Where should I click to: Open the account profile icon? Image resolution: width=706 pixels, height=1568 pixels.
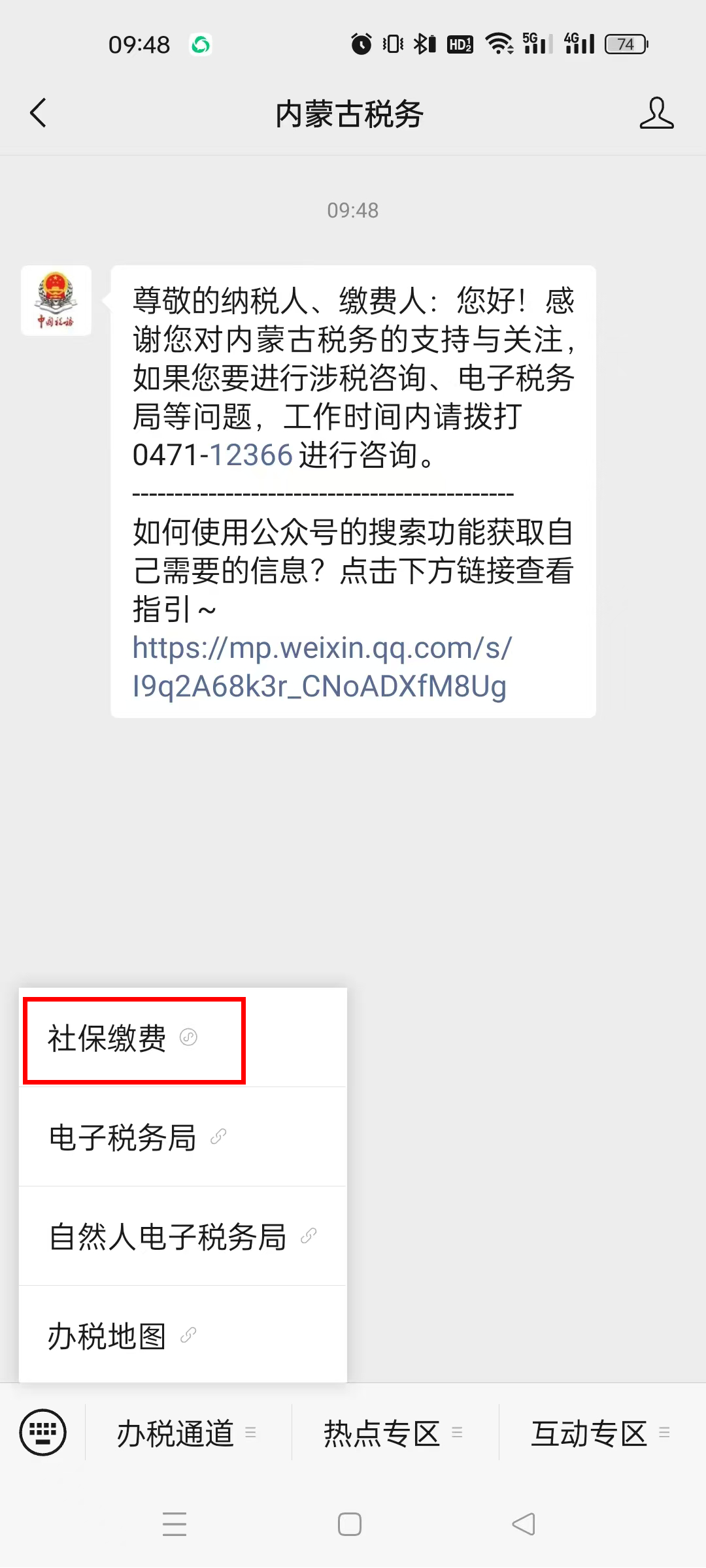point(656,114)
